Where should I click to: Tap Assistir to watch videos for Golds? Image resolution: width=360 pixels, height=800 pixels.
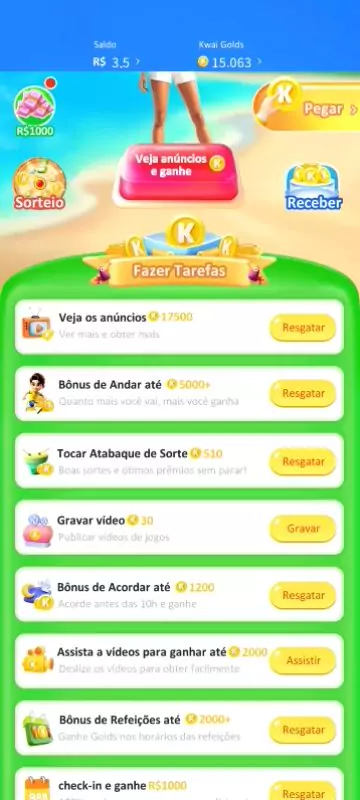point(303,661)
